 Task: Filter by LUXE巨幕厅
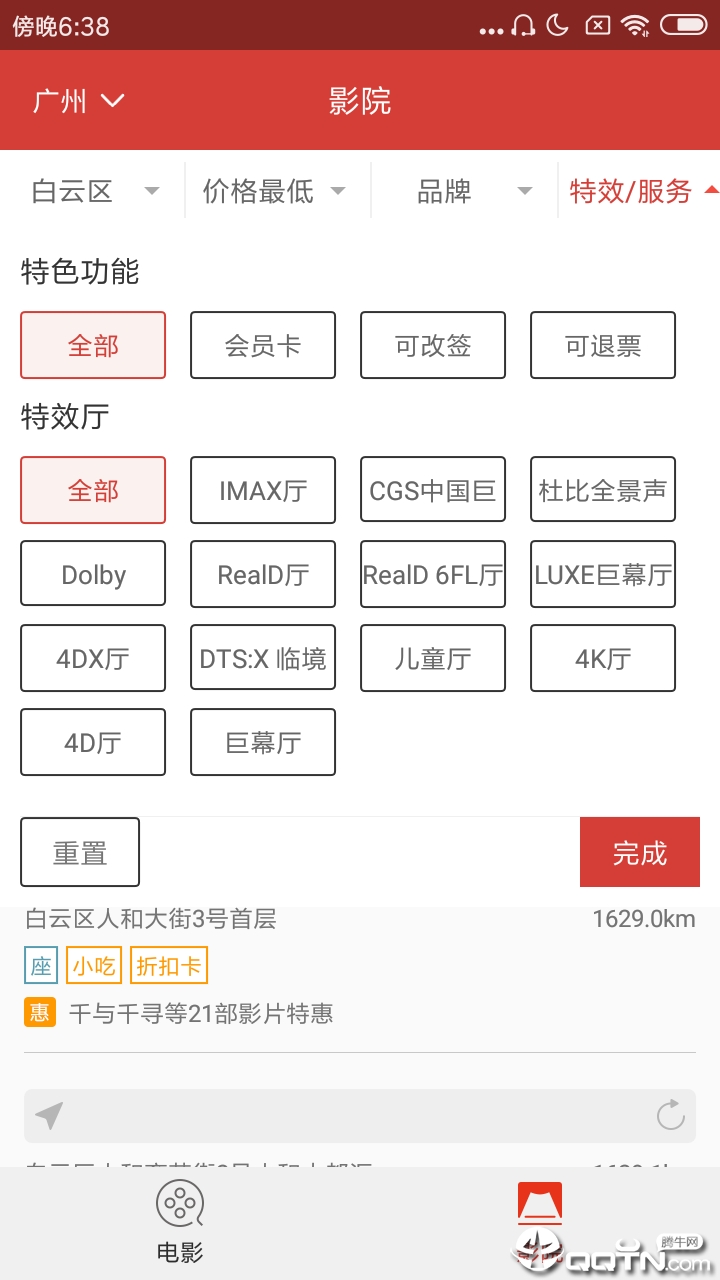click(603, 574)
